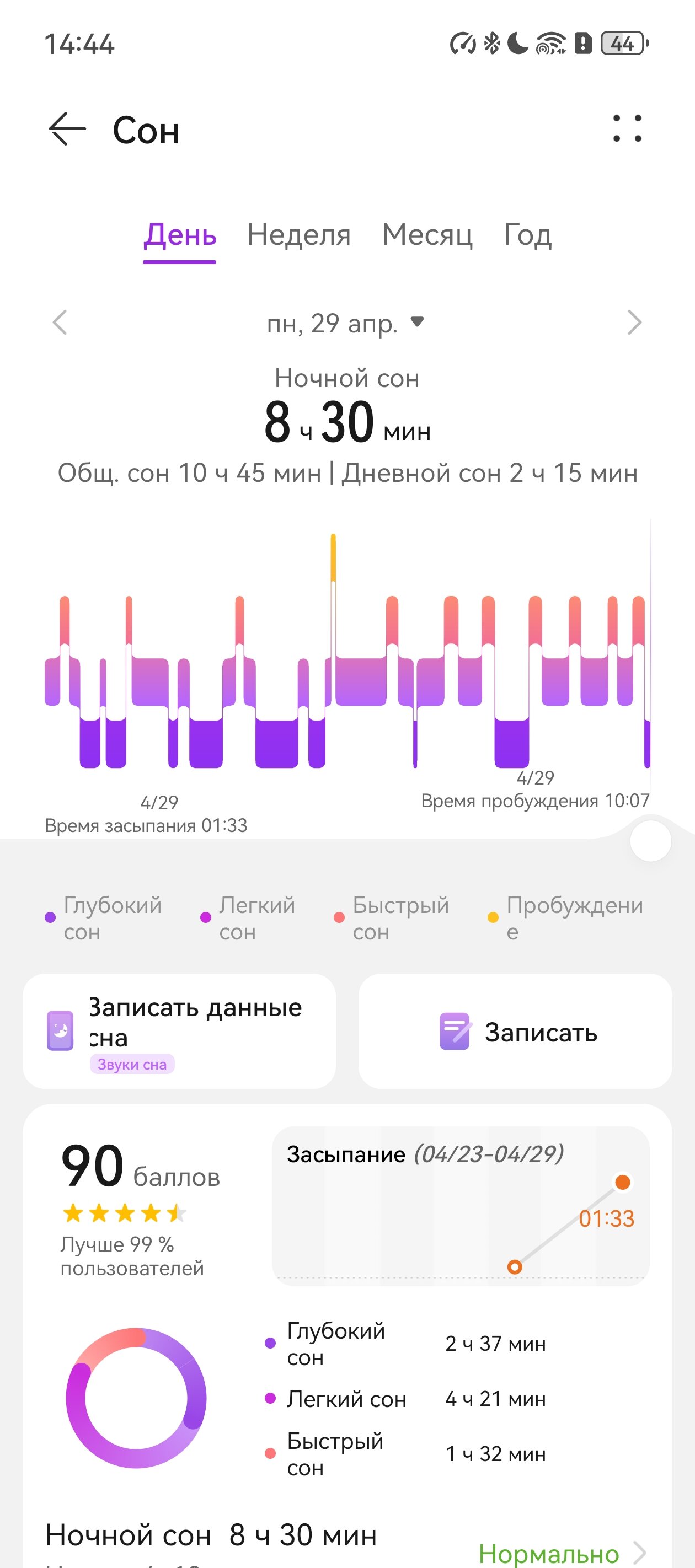Open the Засыпание trend card
Viewport: 695px width, 1568px height.
pyautogui.click(x=461, y=1206)
